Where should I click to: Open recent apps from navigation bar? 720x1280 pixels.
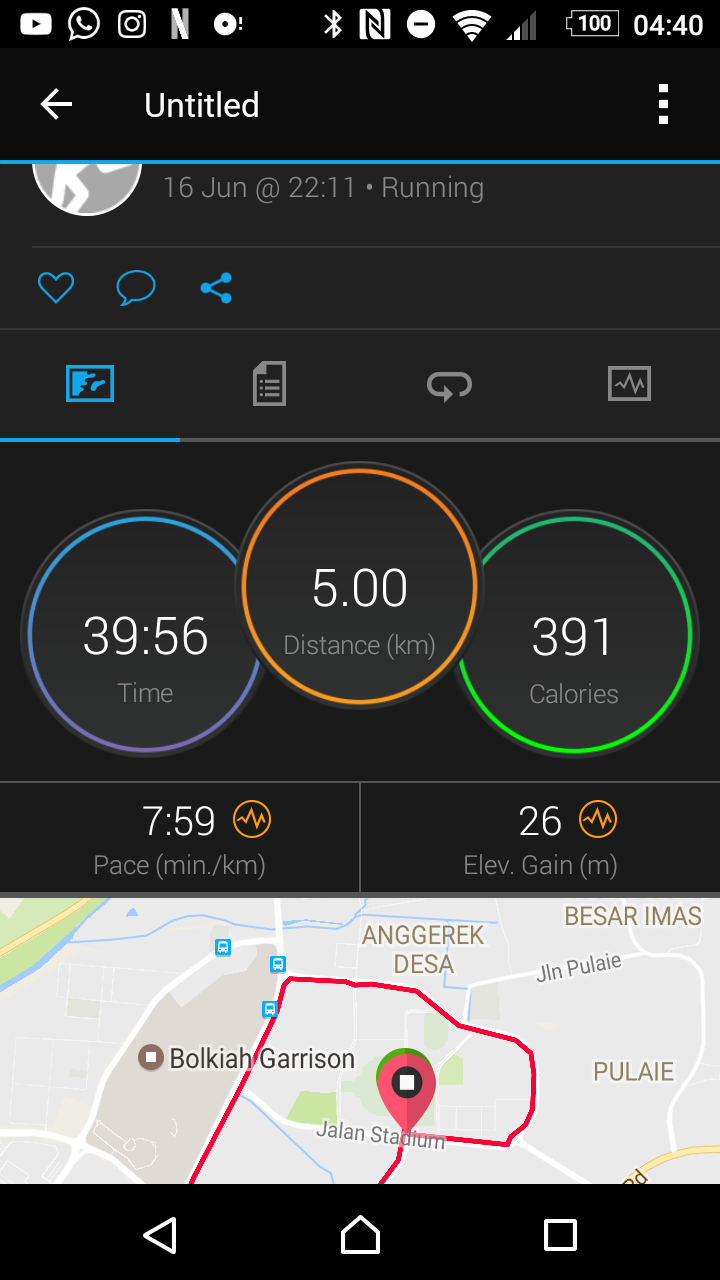click(x=560, y=1235)
